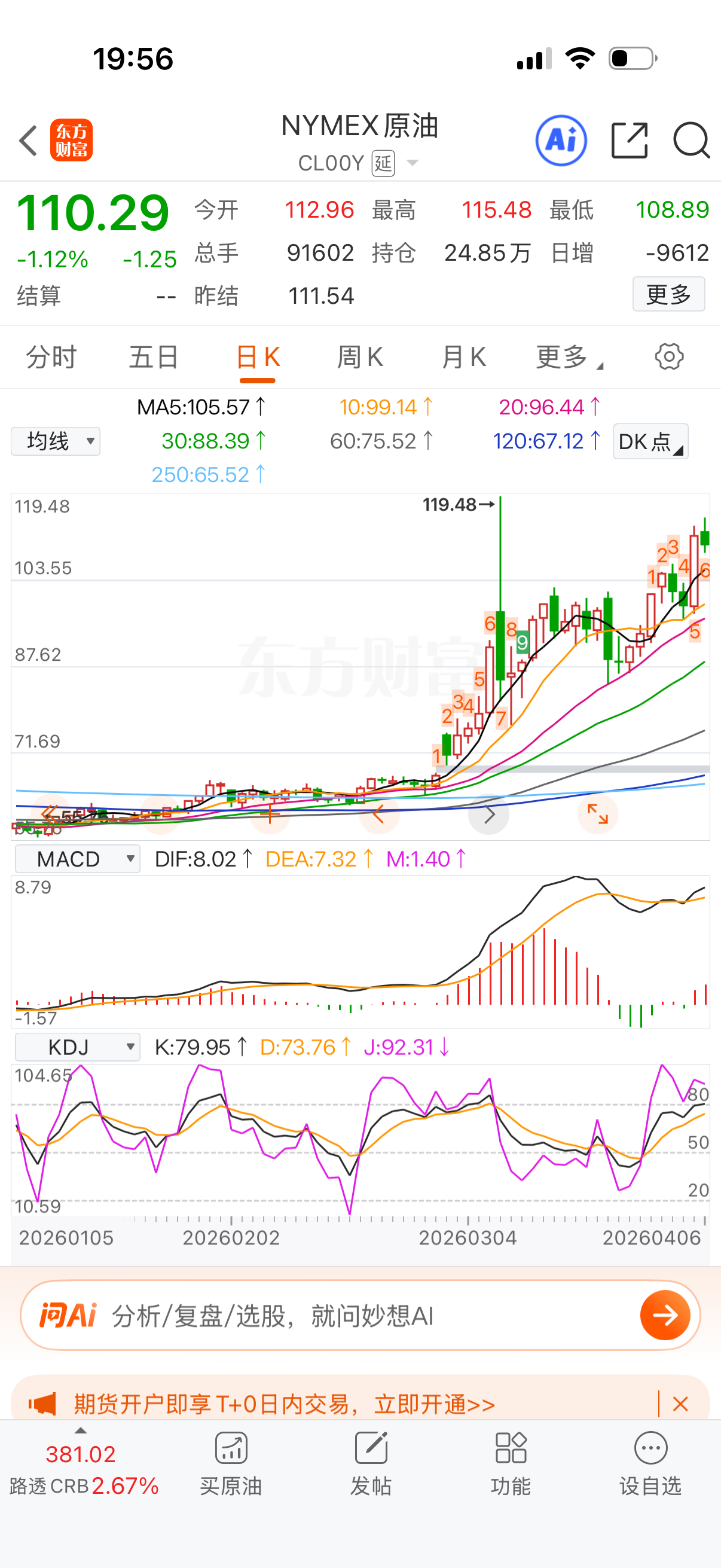Open the MACD indicator dropdown
The width and height of the screenshot is (721, 1568).
point(77,858)
